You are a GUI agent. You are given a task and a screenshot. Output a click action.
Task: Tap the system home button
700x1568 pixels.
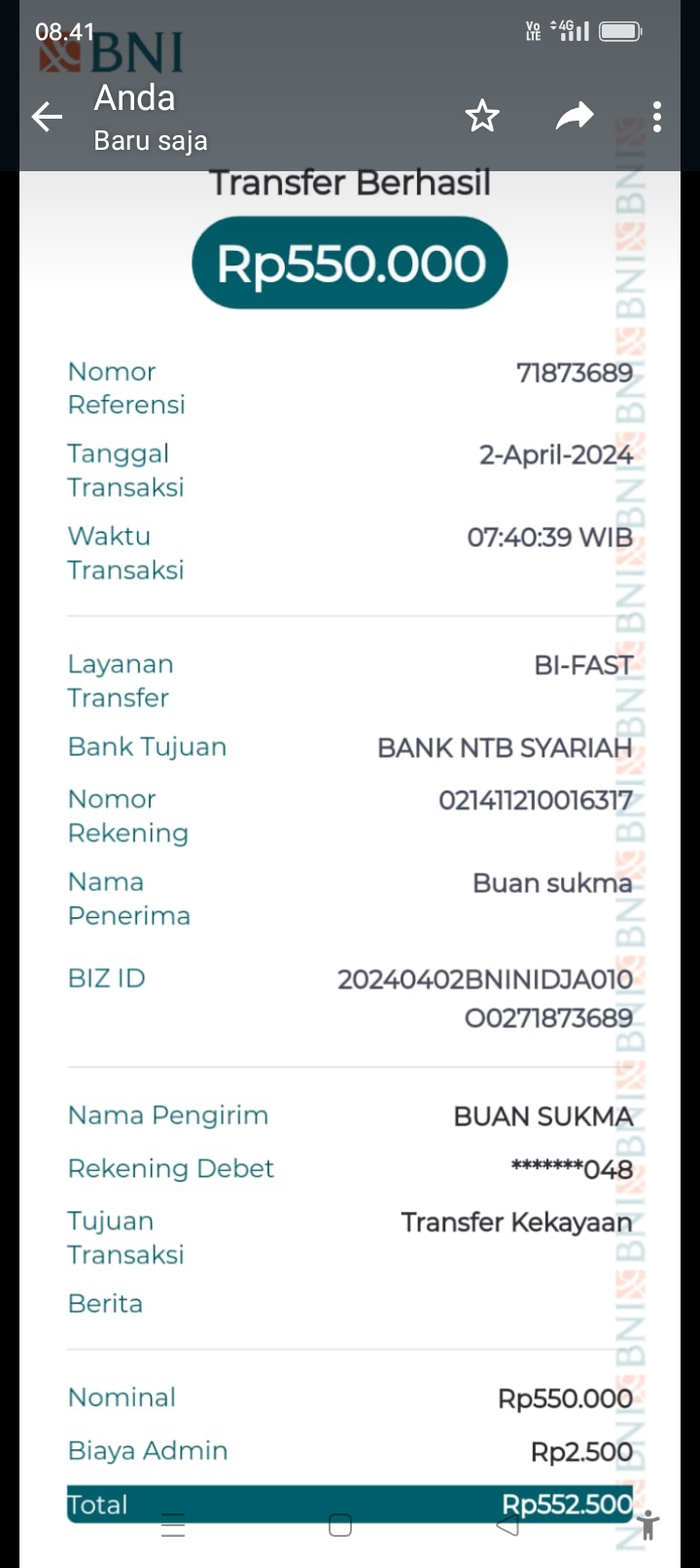coord(340,1526)
